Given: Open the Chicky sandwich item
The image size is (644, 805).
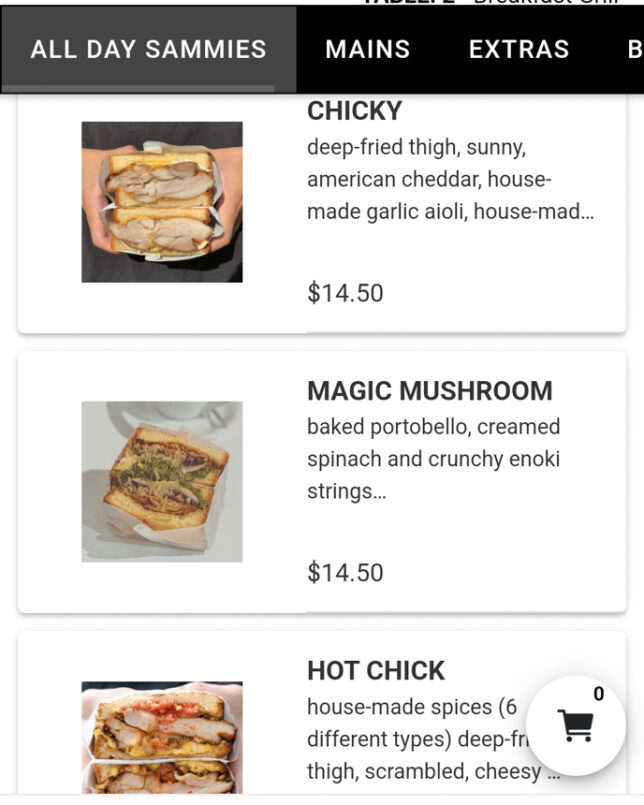Looking at the screenshot, I should [321, 213].
